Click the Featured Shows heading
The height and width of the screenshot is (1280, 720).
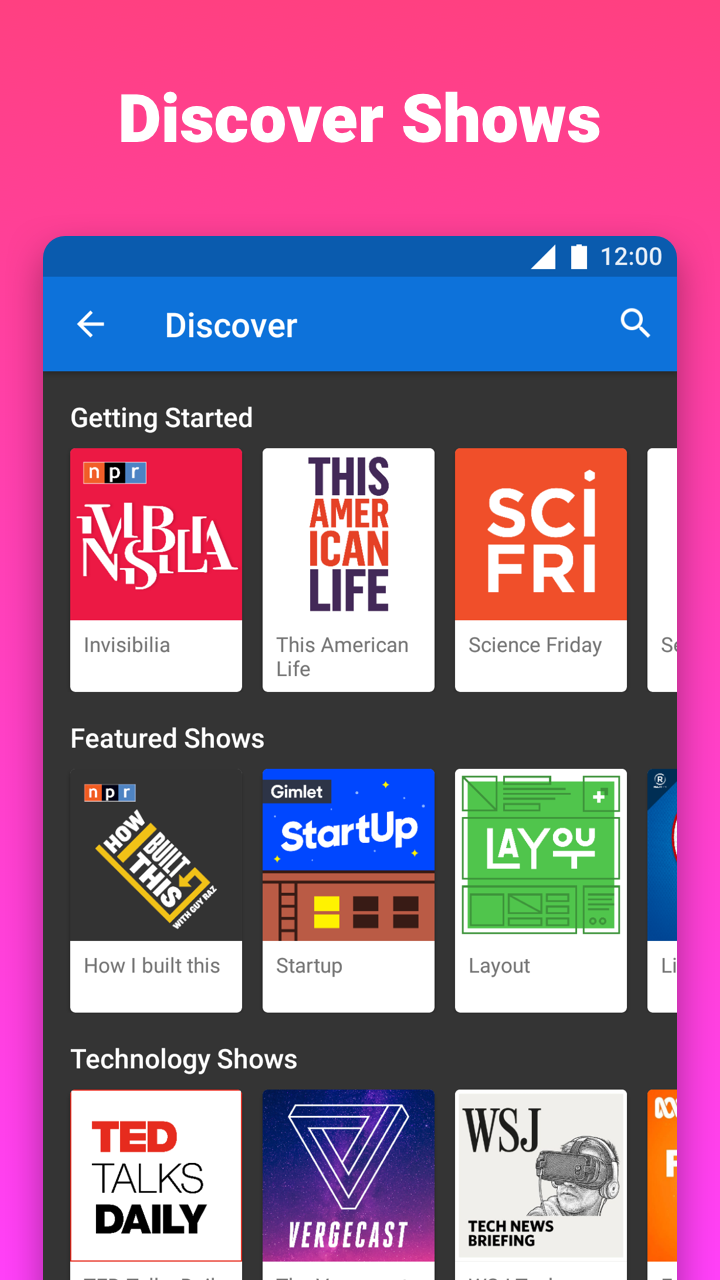pyautogui.click(x=167, y=738)
